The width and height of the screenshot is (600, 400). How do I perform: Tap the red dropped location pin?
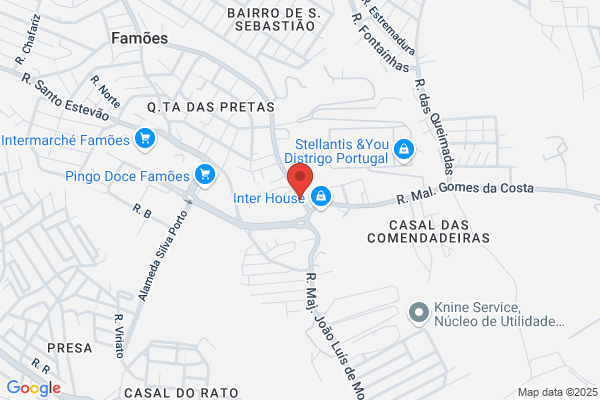[300, 180]
